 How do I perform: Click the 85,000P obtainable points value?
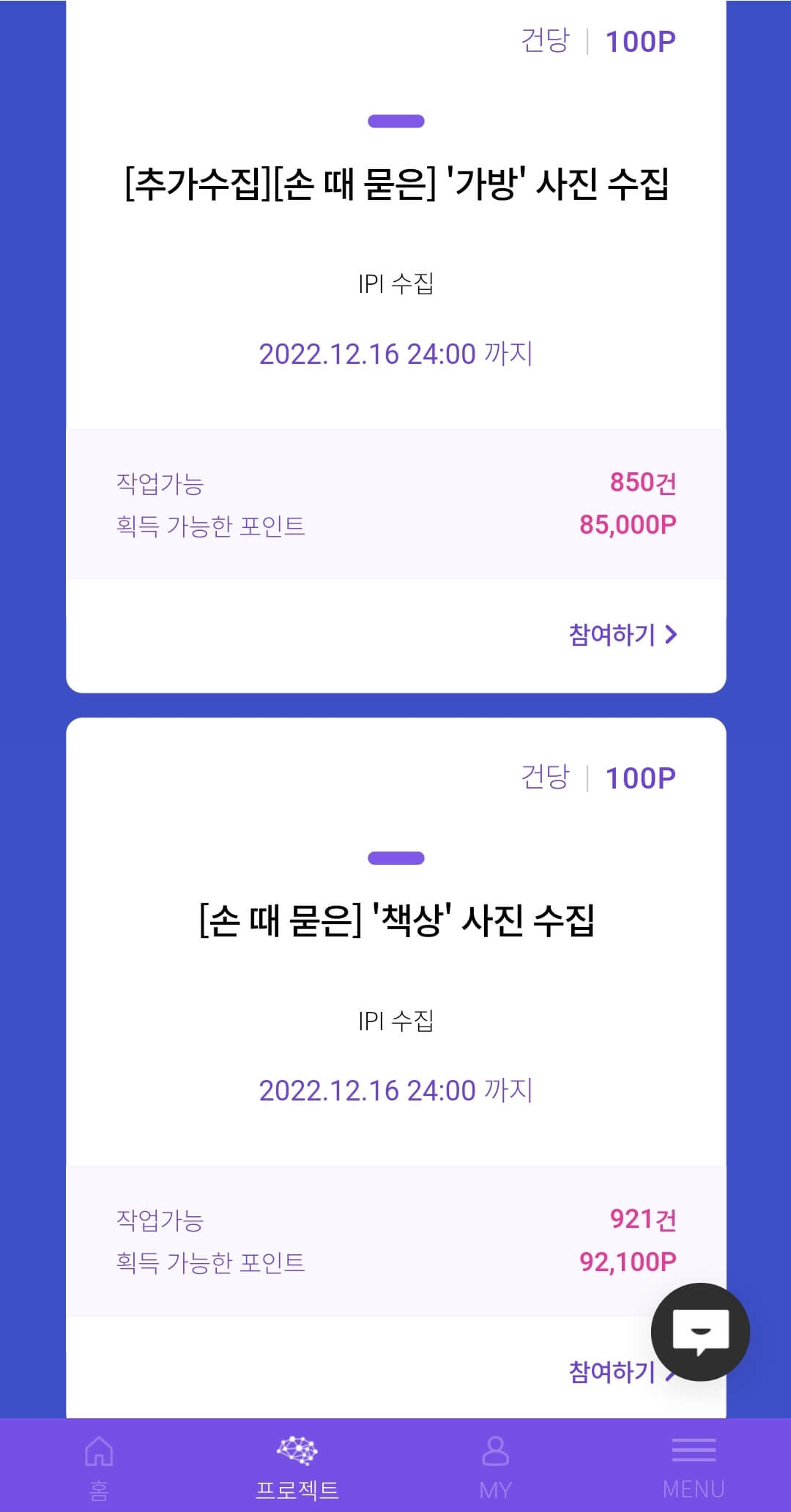point(628,523)
